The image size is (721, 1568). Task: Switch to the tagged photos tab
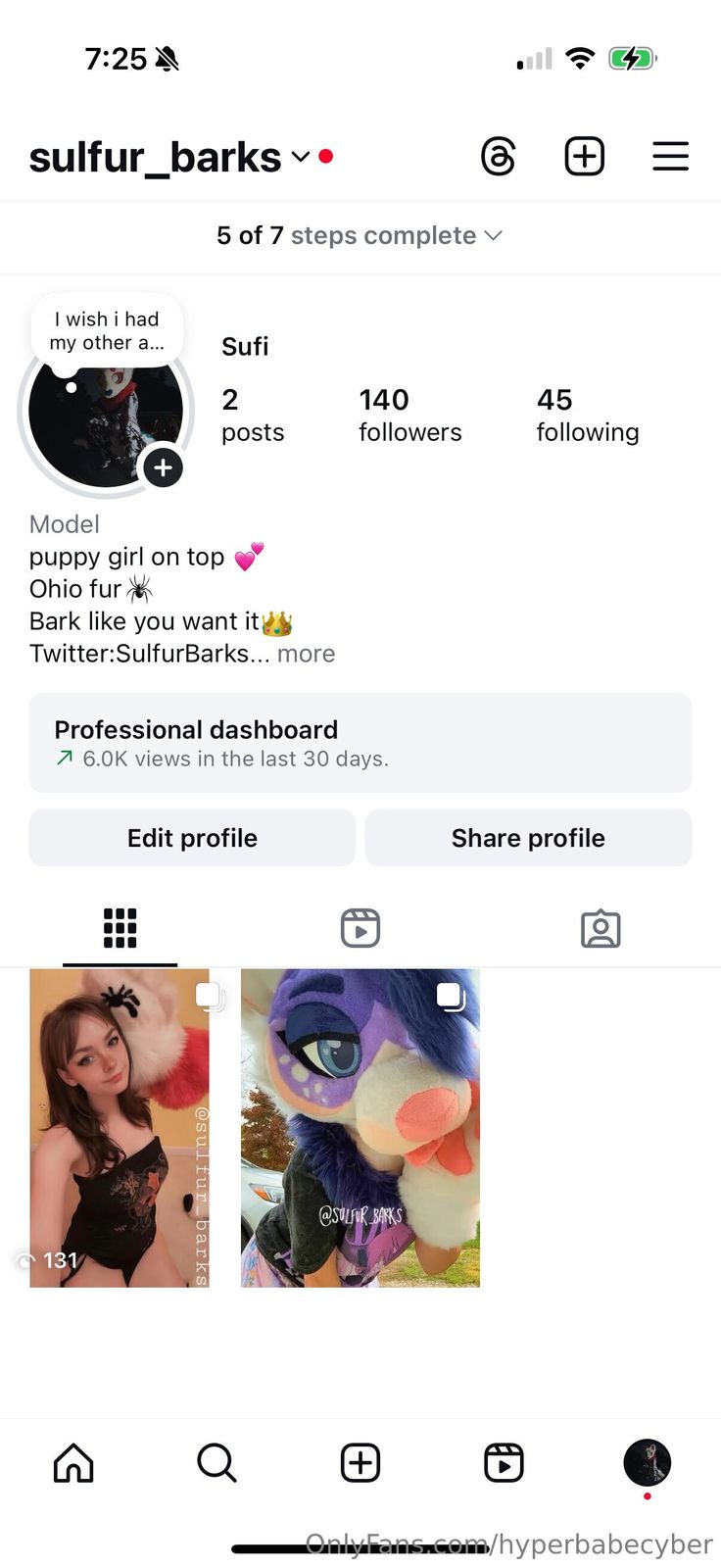[x=601, y=928]
